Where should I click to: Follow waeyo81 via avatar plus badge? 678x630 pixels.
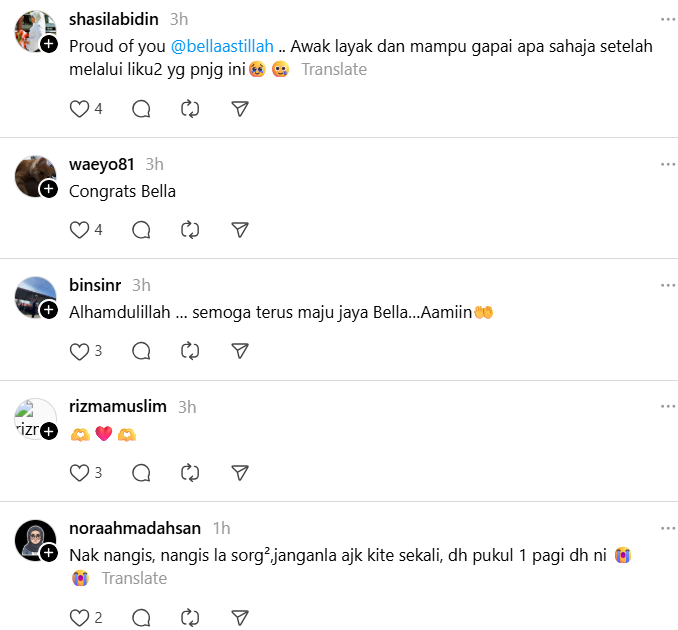[x=48, y=189]
